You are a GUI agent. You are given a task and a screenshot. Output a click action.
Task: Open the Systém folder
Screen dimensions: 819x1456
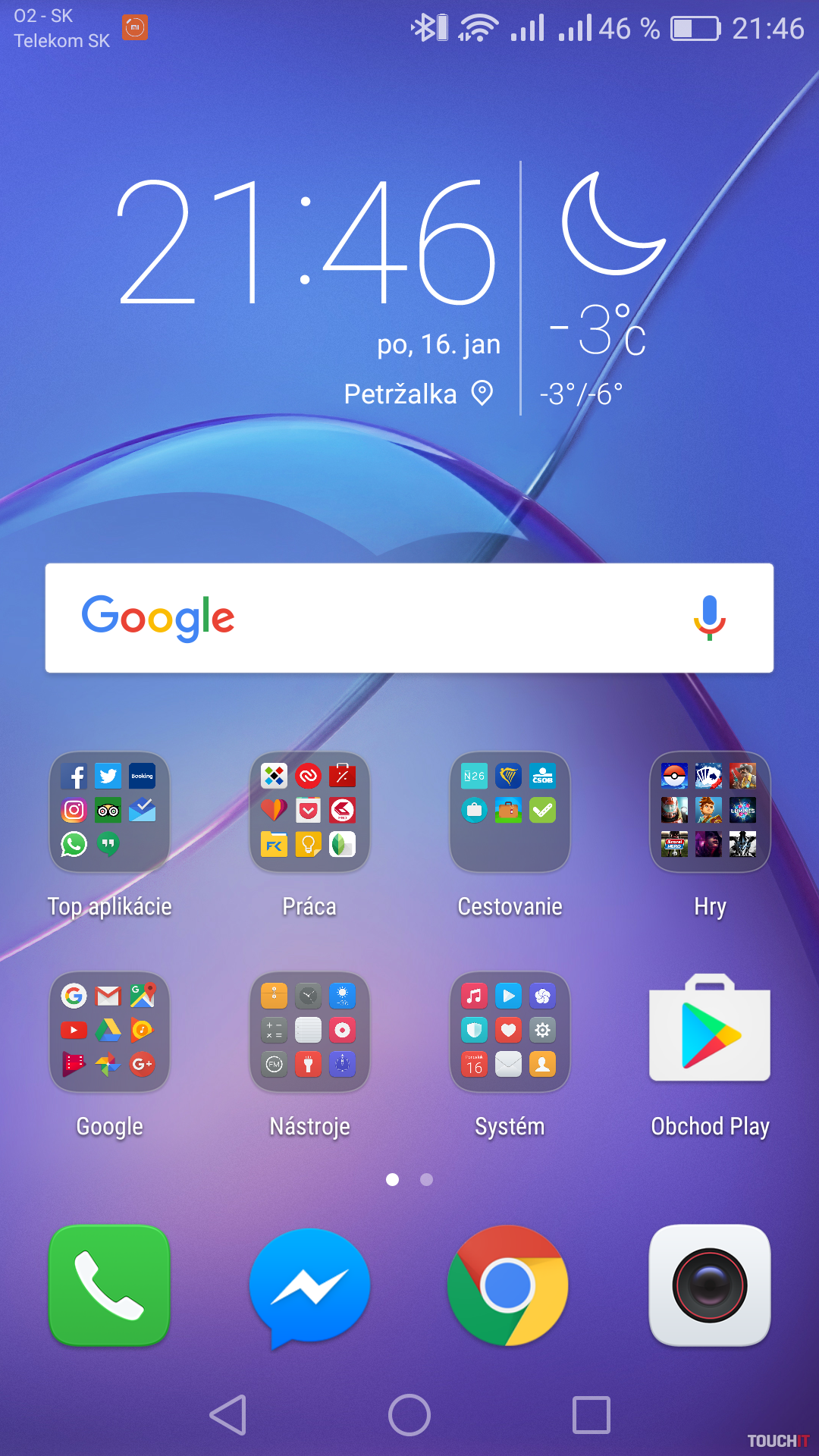510,1031
